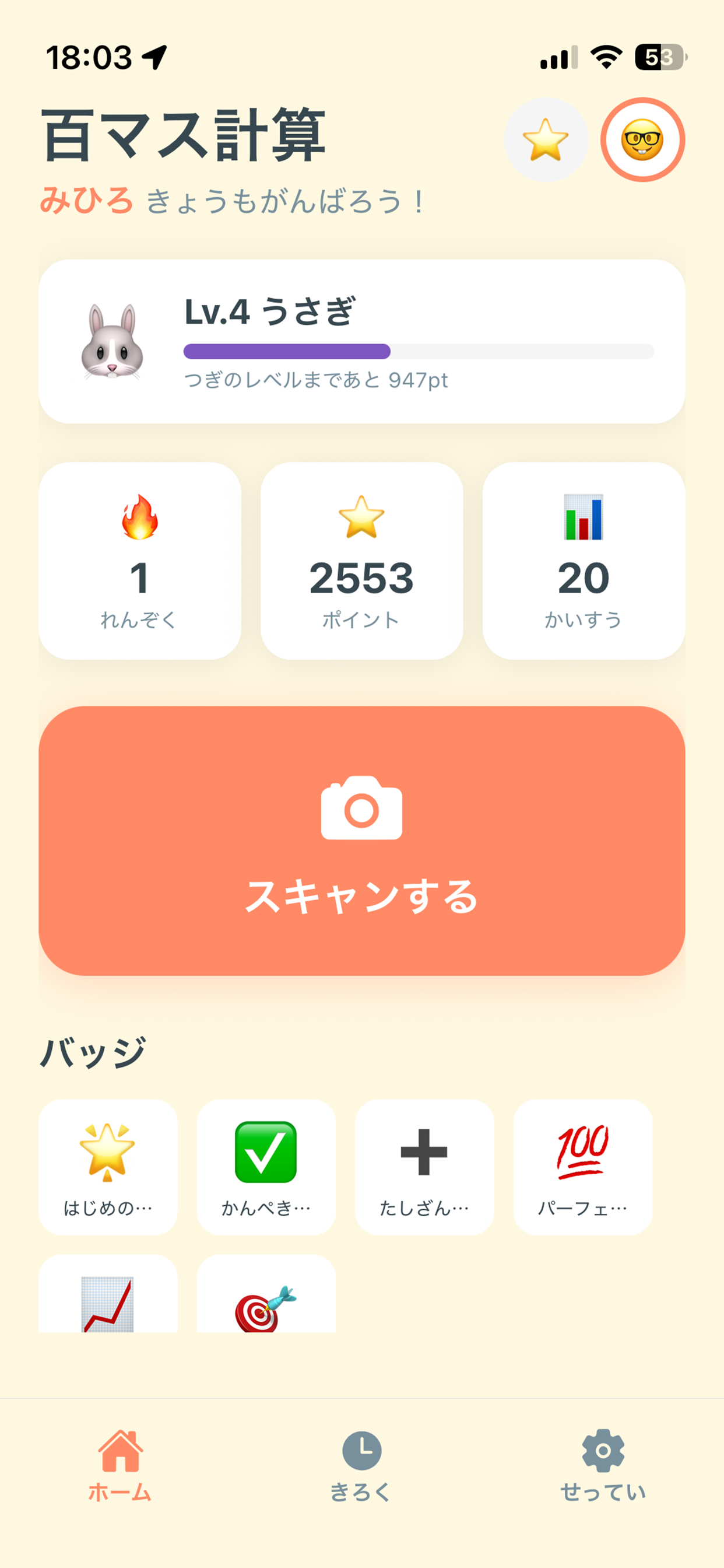Open the パーフェ… 100 badge
Screen dimensions: 724x1568
pos(582,1166)
